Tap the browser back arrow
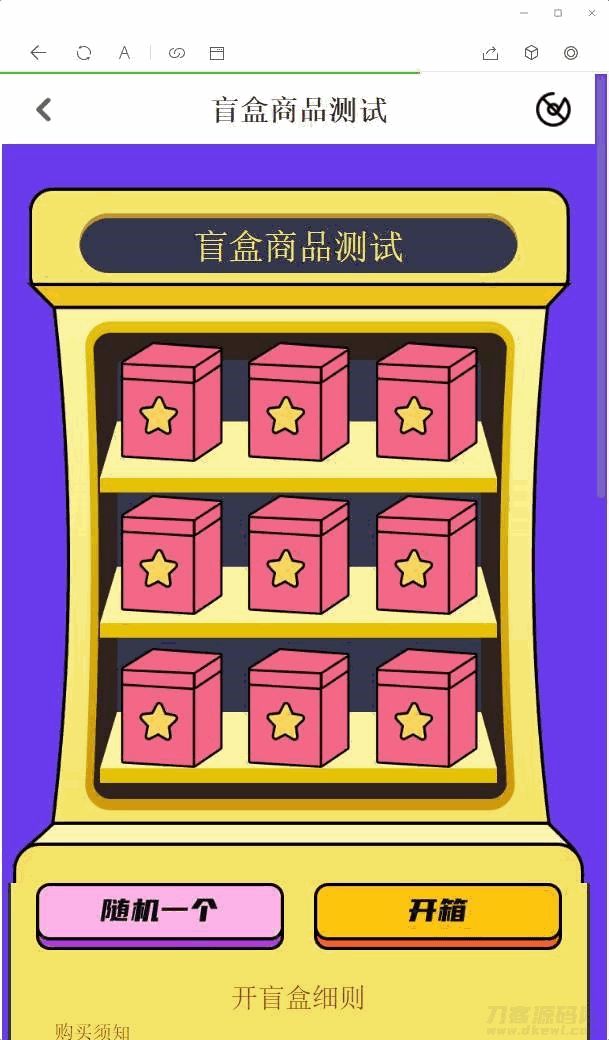The height and width of the screenshot is (1040, 609). click(38, 53)
